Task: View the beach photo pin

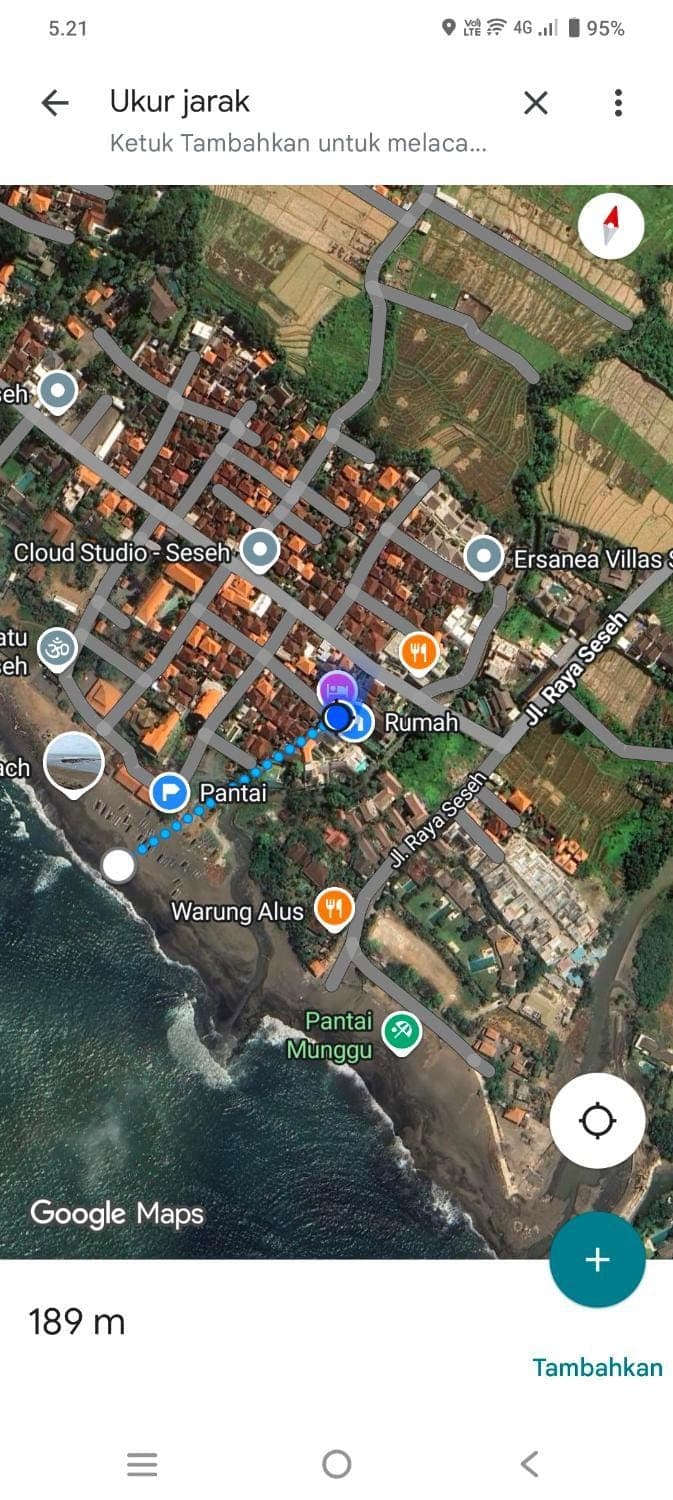Action: 75,762
